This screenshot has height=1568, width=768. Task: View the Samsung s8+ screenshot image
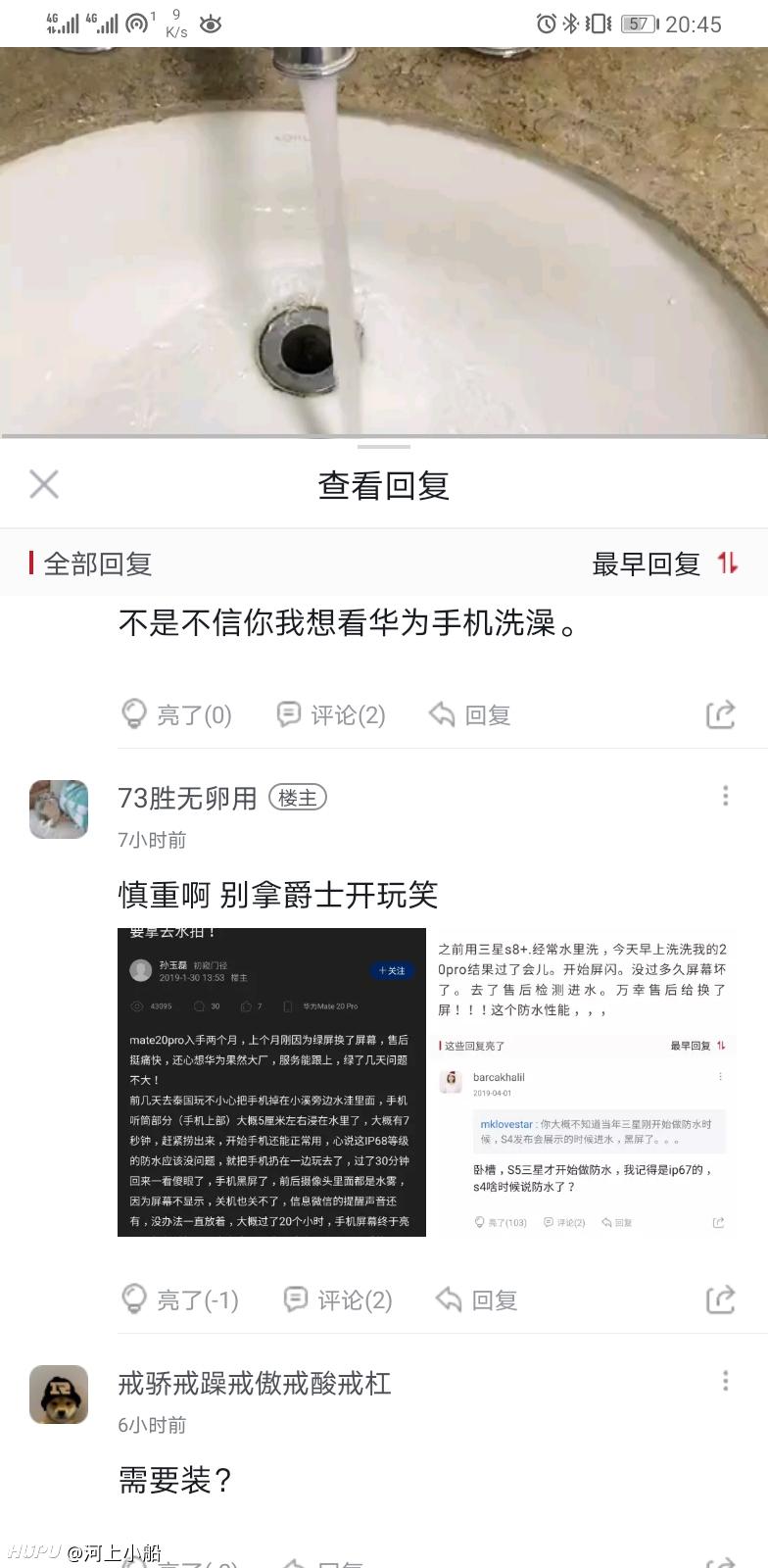584,1082
